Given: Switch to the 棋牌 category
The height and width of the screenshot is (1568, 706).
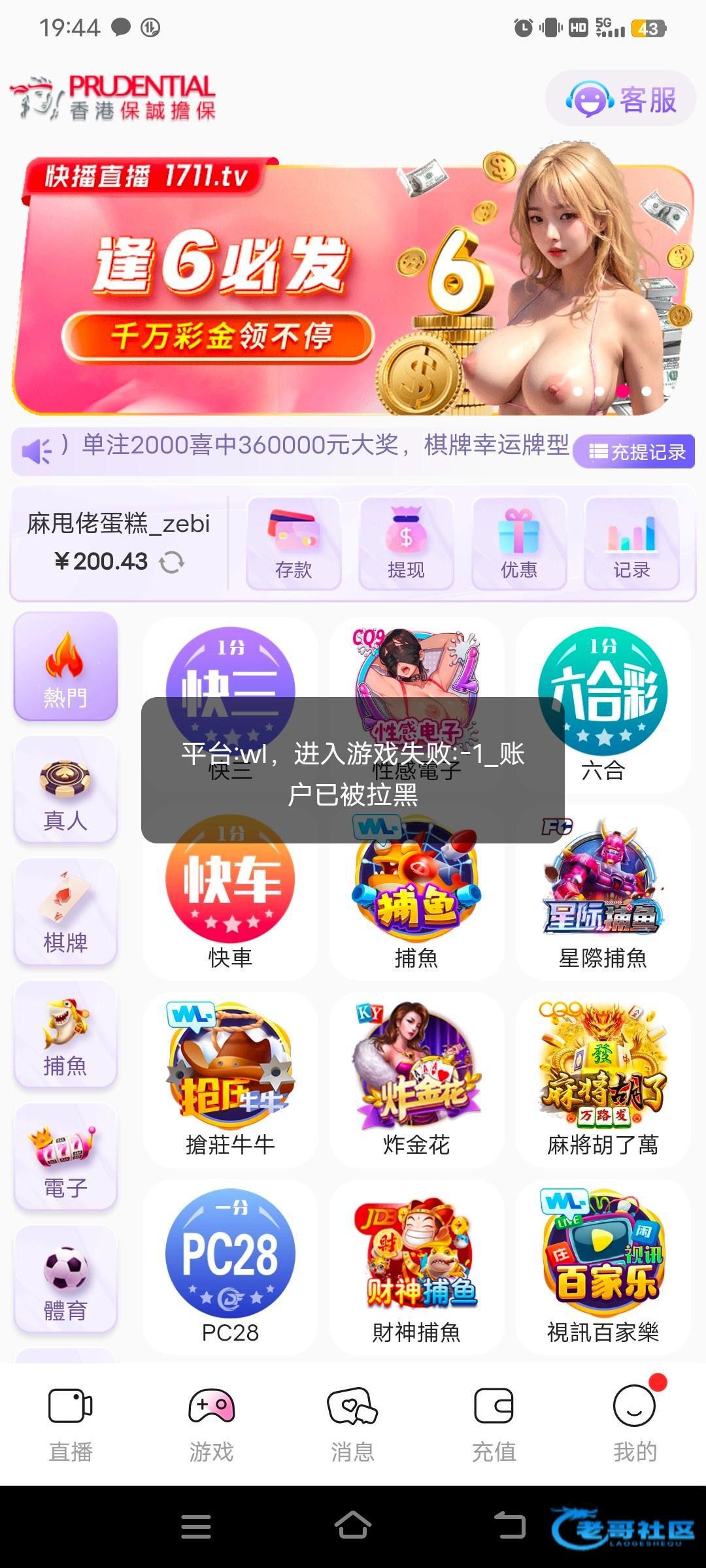Looking at the screenshot, I should [65, 911].
